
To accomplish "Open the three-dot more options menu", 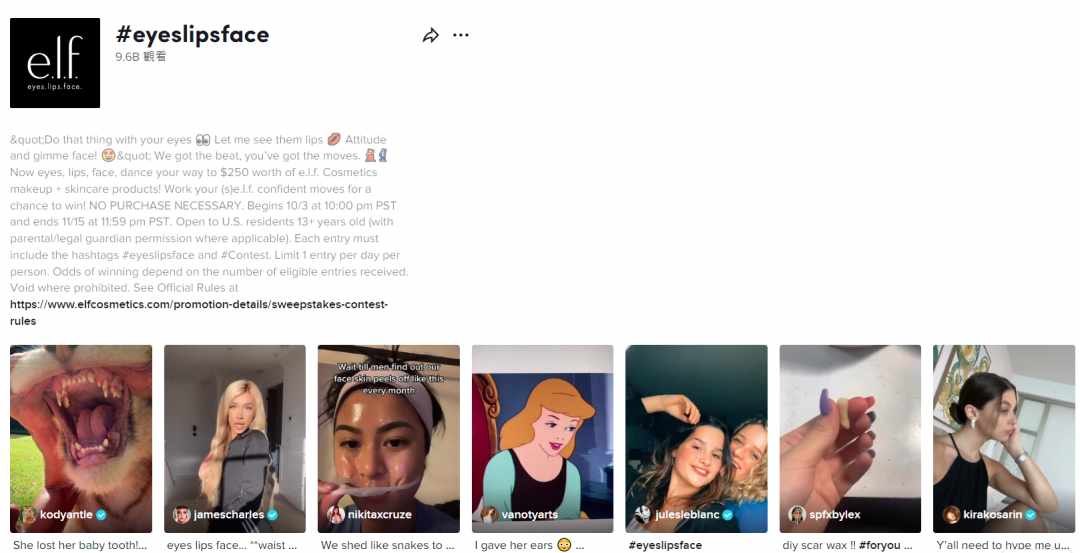I will click(460, 35).
